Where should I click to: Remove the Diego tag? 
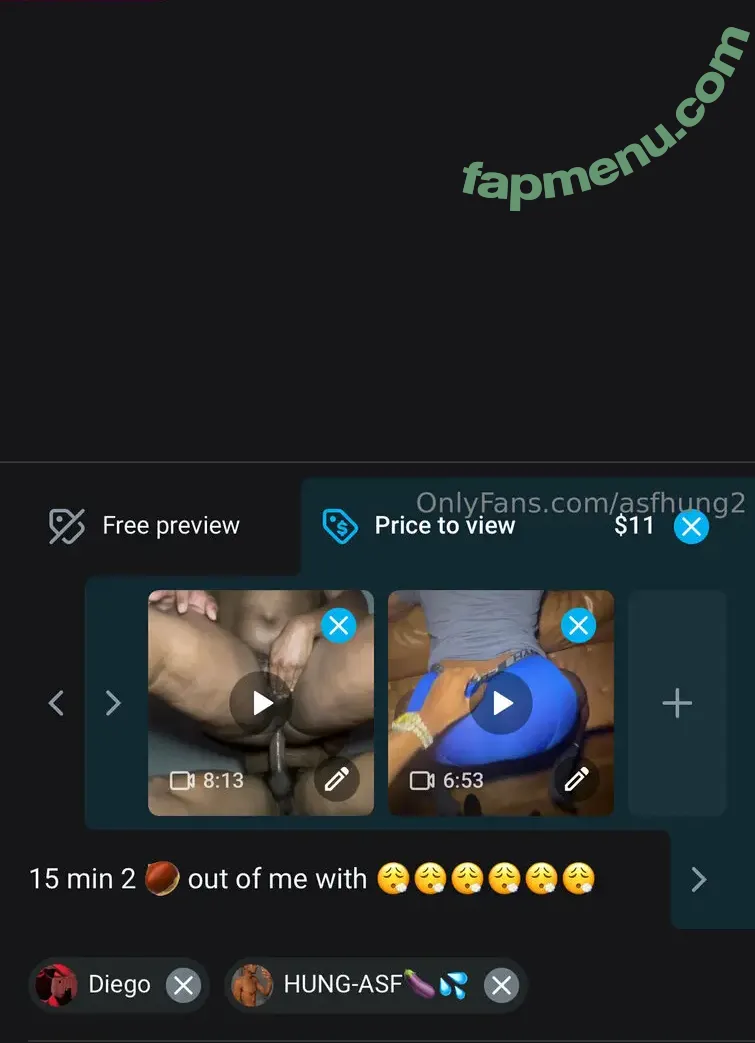[x=183, y=986]
